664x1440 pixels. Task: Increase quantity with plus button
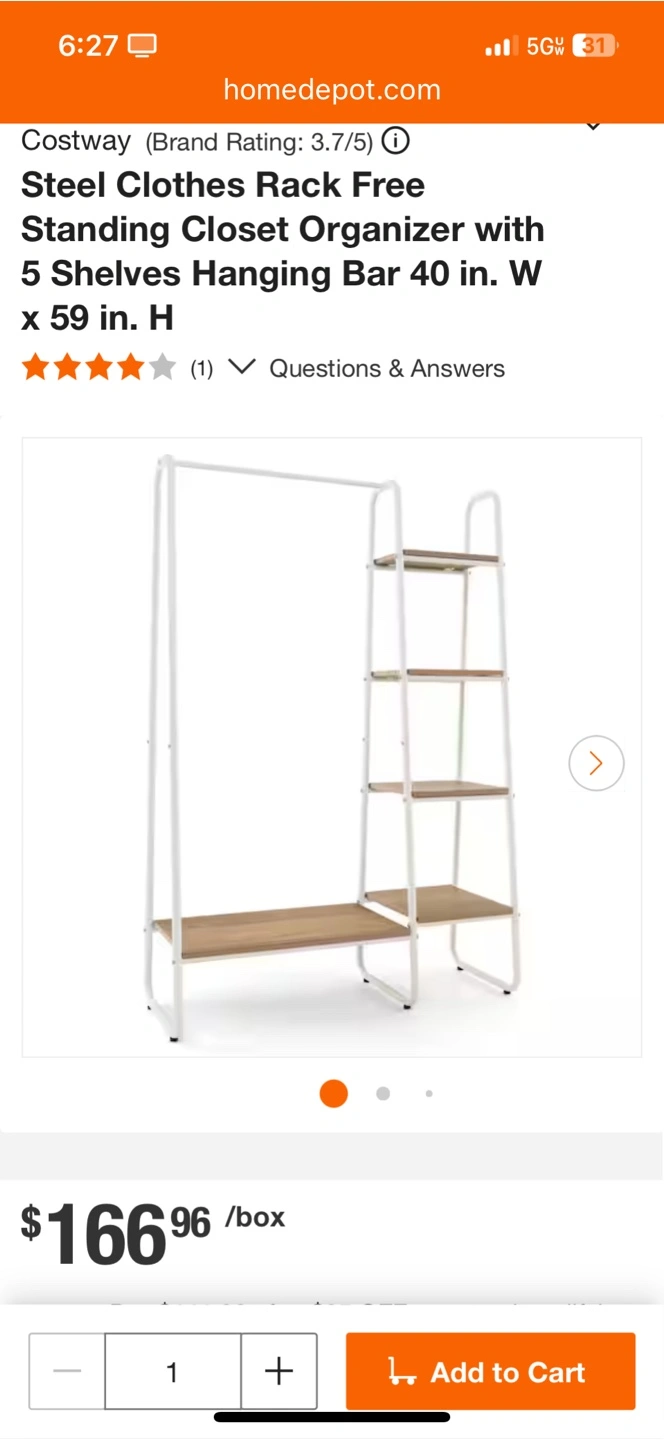pos(279,1371)
